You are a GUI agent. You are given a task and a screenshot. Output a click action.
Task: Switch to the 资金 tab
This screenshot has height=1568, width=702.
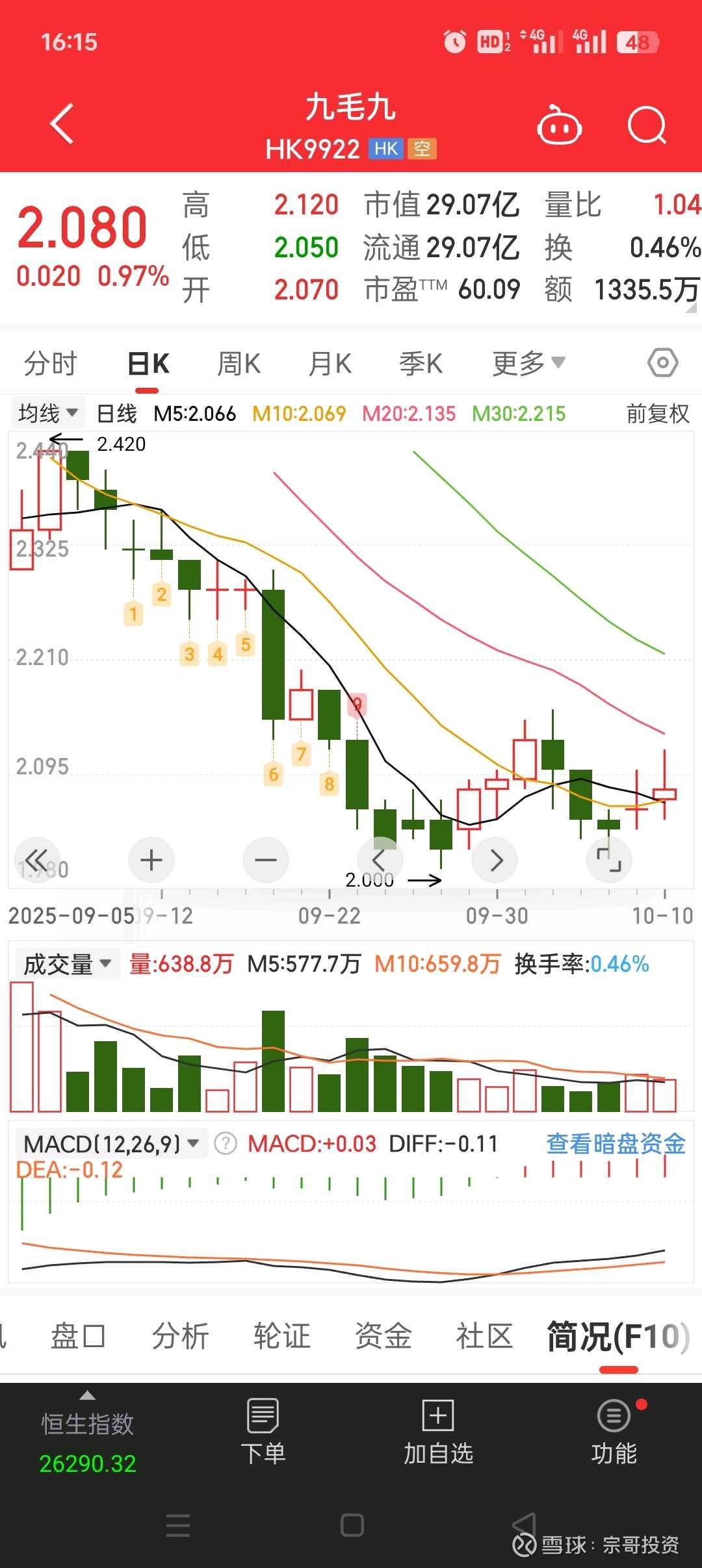click(x=383, y=1337)
